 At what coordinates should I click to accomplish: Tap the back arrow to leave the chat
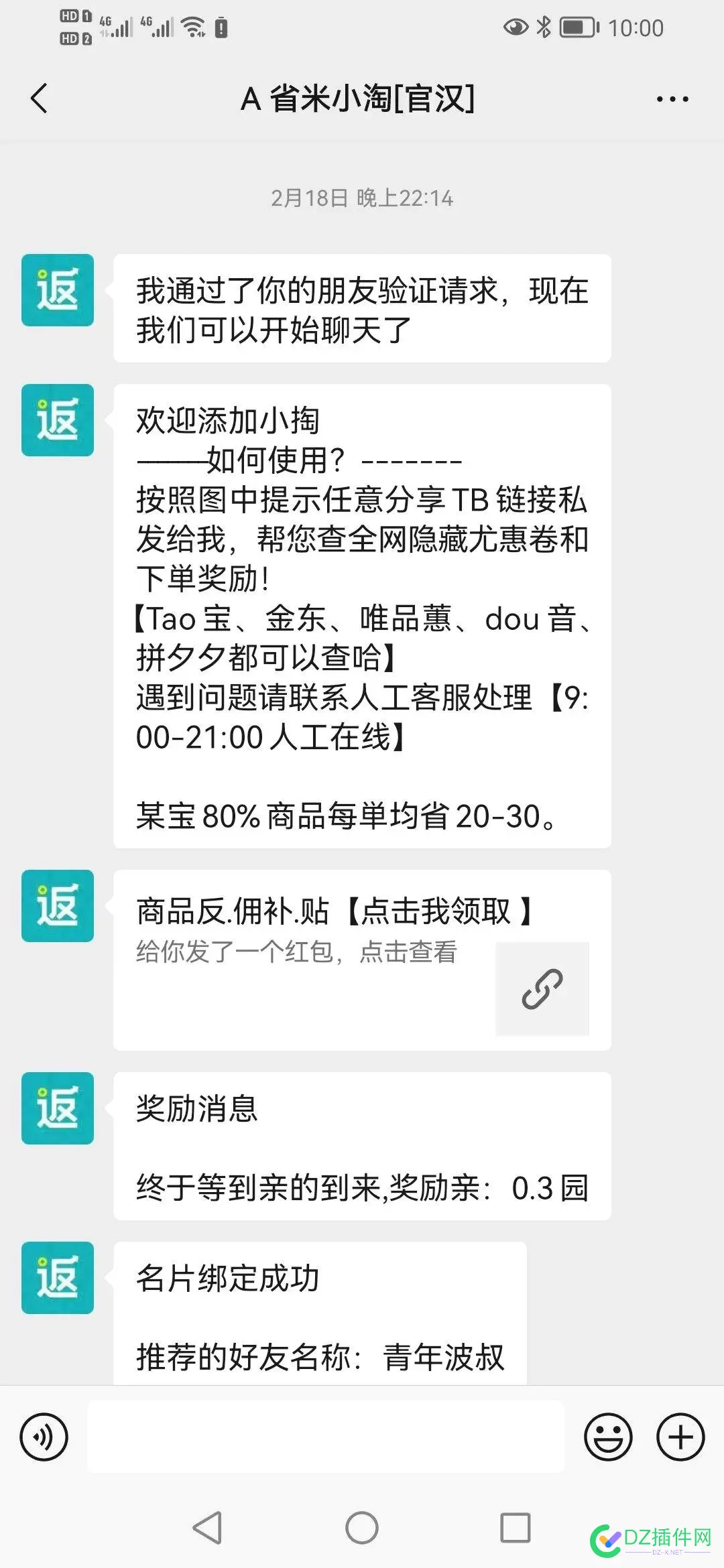38,99
